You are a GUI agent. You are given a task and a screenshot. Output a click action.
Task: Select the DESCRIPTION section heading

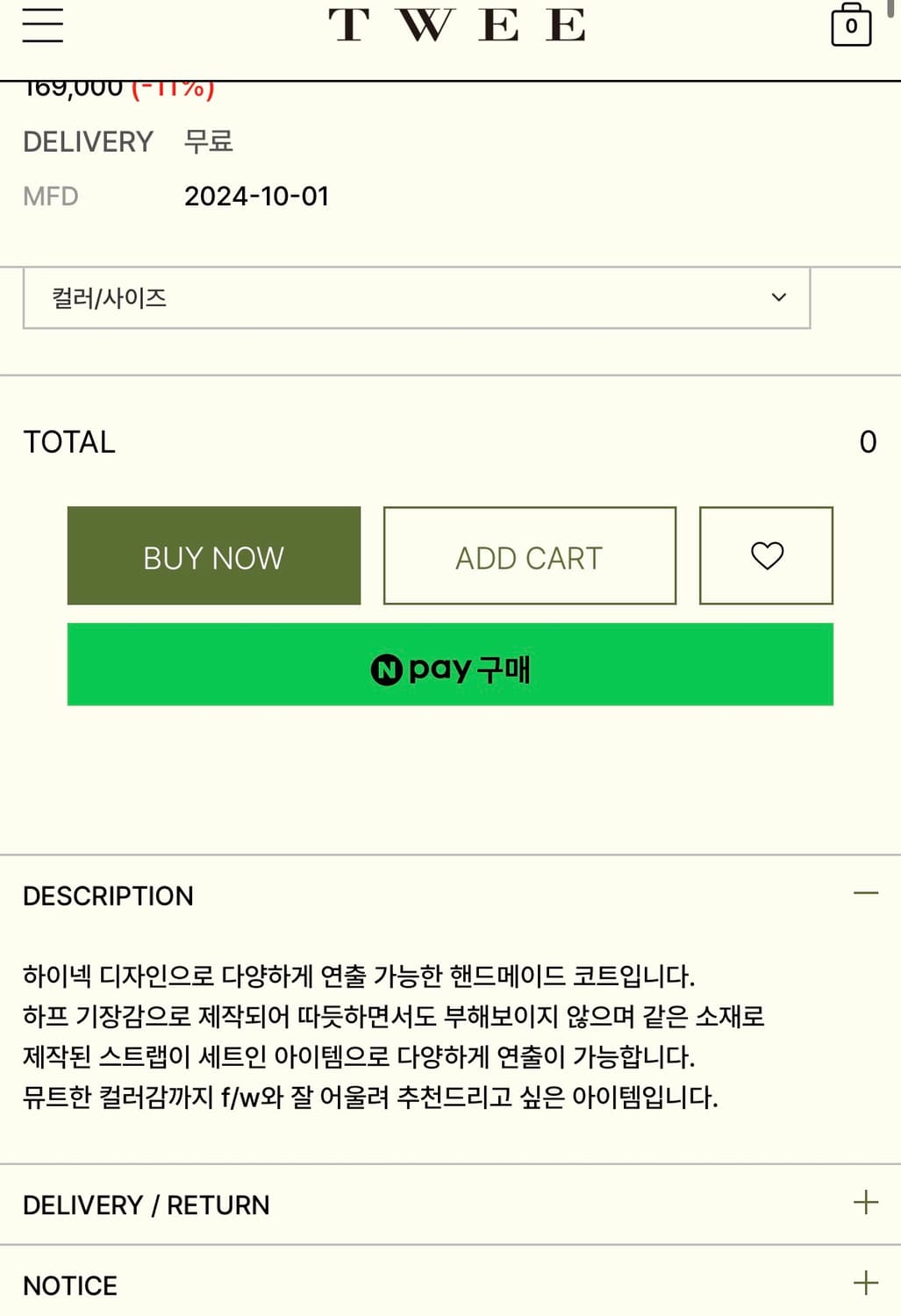(x=107, y=896)
